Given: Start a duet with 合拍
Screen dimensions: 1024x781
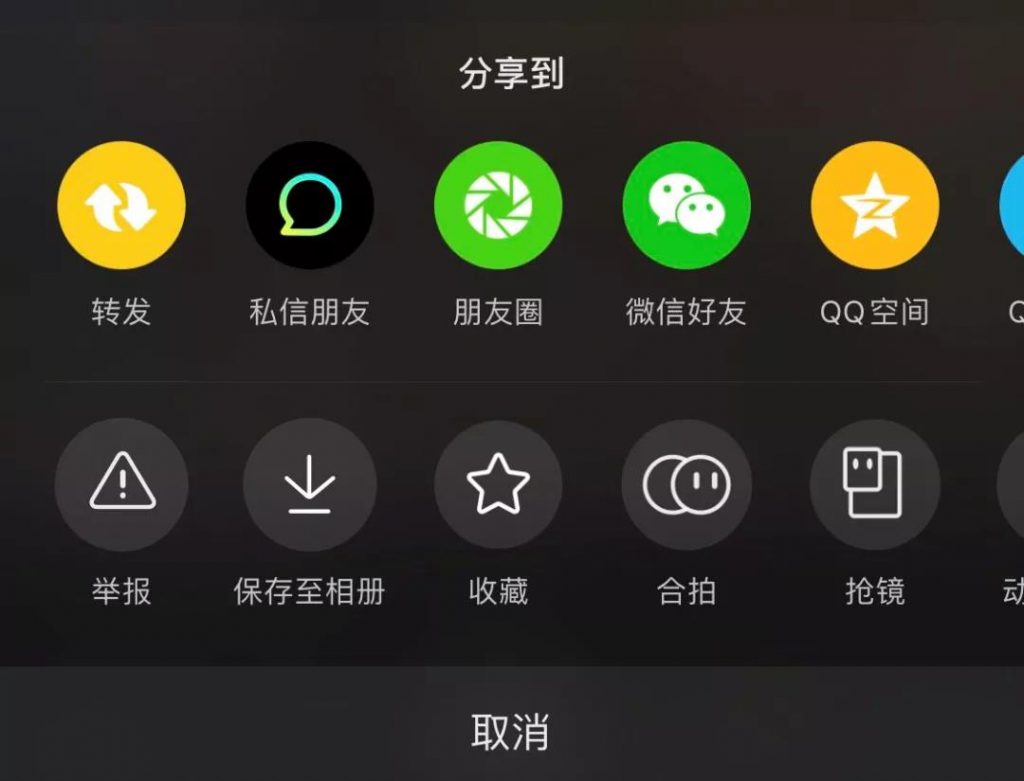Looking at the screenshot, I should (x=686, y=484).
